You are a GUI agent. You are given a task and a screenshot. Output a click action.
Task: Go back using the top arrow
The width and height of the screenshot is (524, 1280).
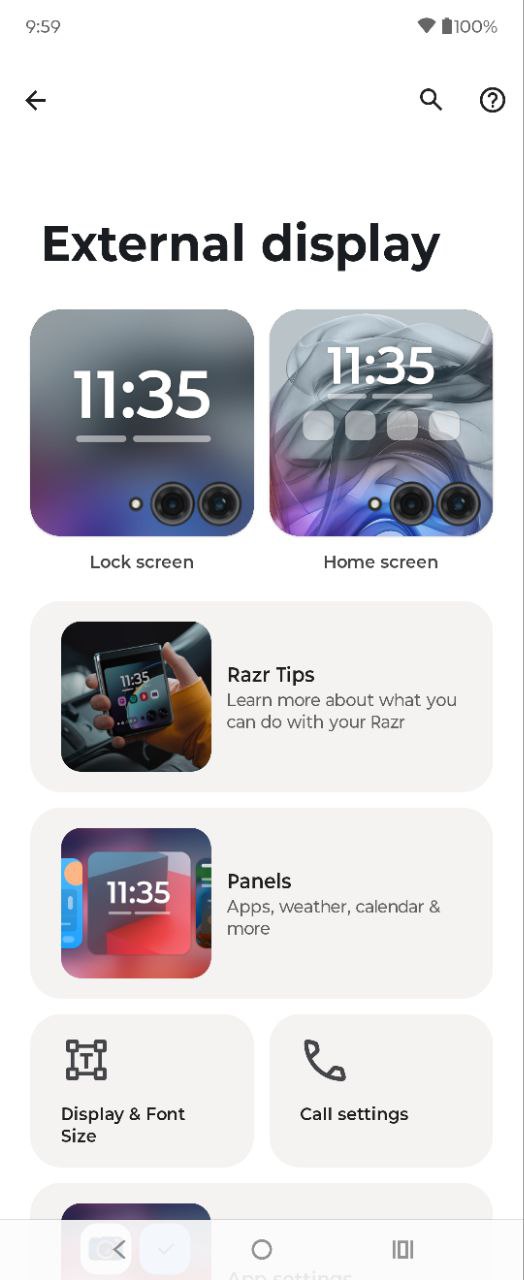(x=36, y=100)
